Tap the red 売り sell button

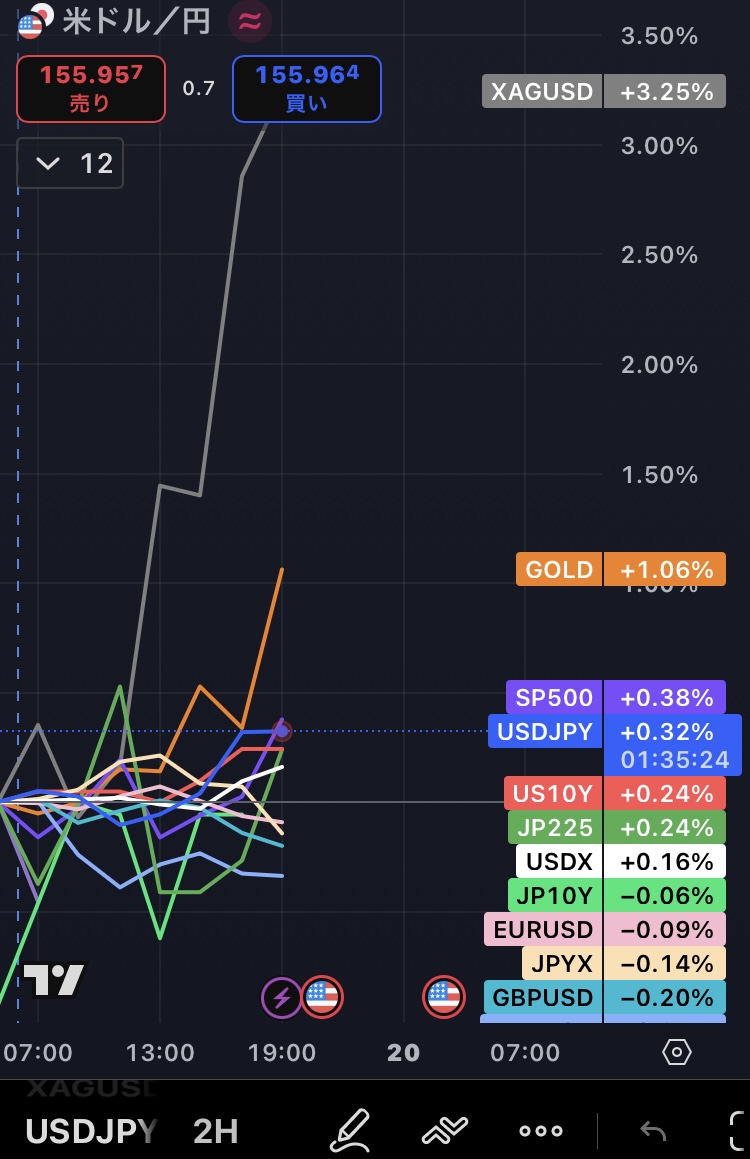[90, 88]
